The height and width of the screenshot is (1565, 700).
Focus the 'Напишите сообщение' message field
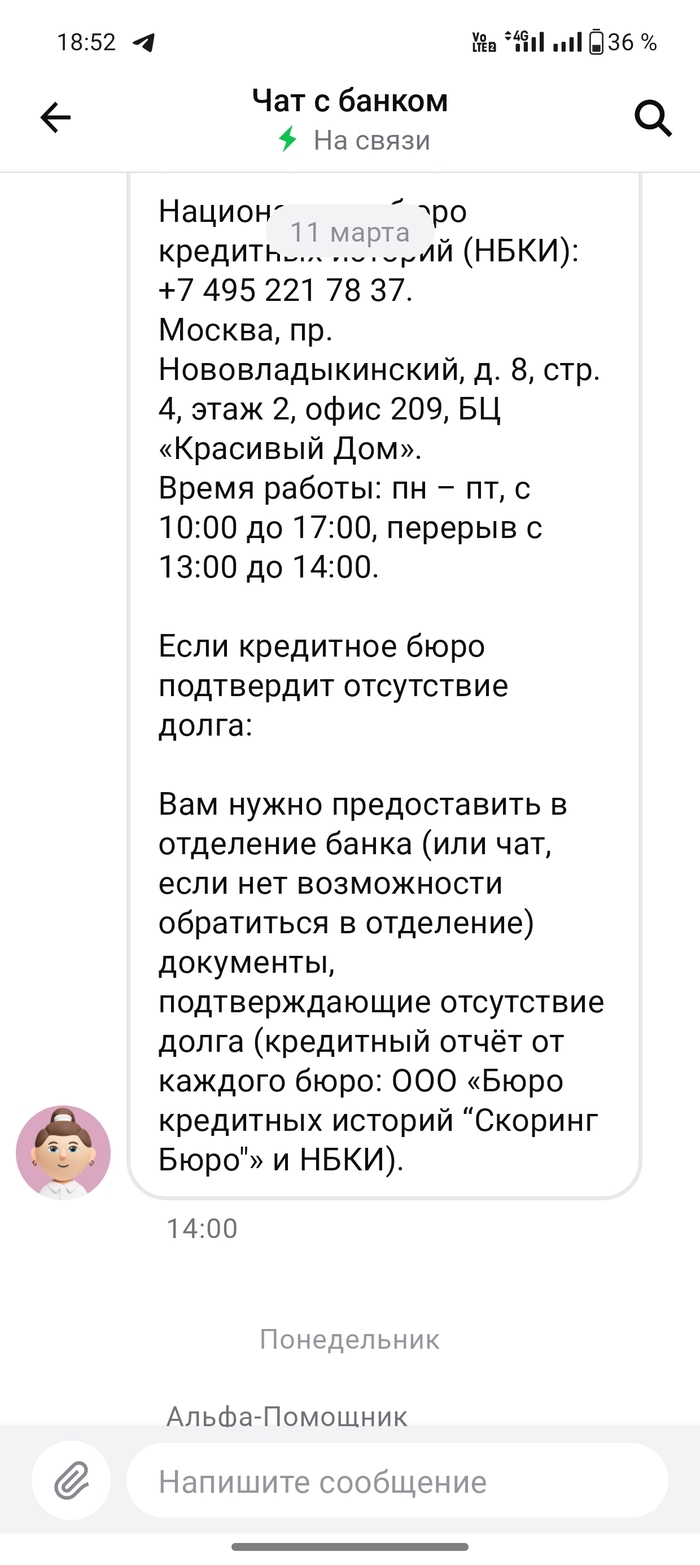click(x=396, y=1481)
